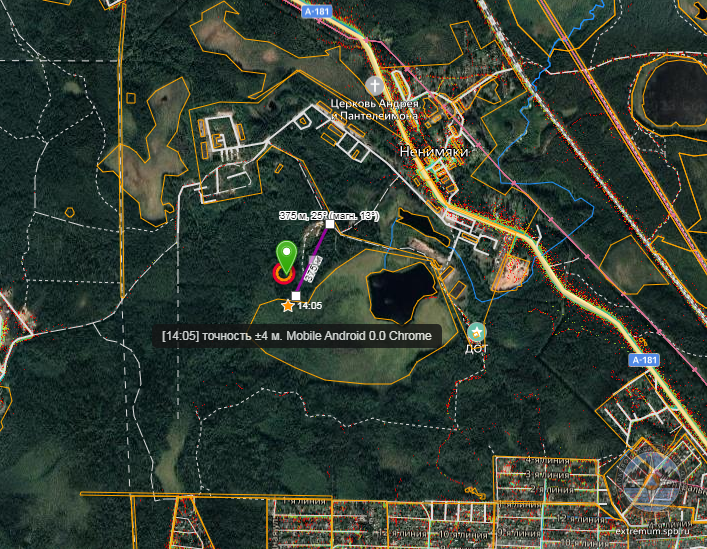
Task: Select the lower ruler point near 14:05
Action: tap(297, 295)
